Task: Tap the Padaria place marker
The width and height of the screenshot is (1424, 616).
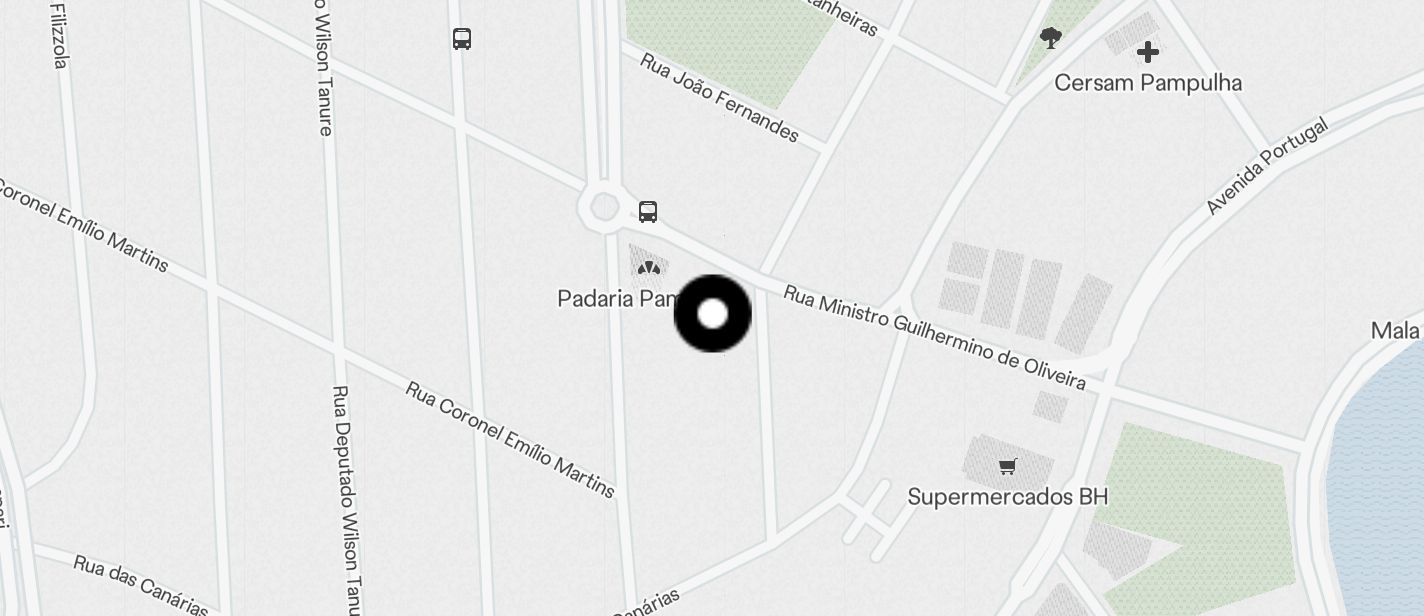Action: [x=650, y=267]
